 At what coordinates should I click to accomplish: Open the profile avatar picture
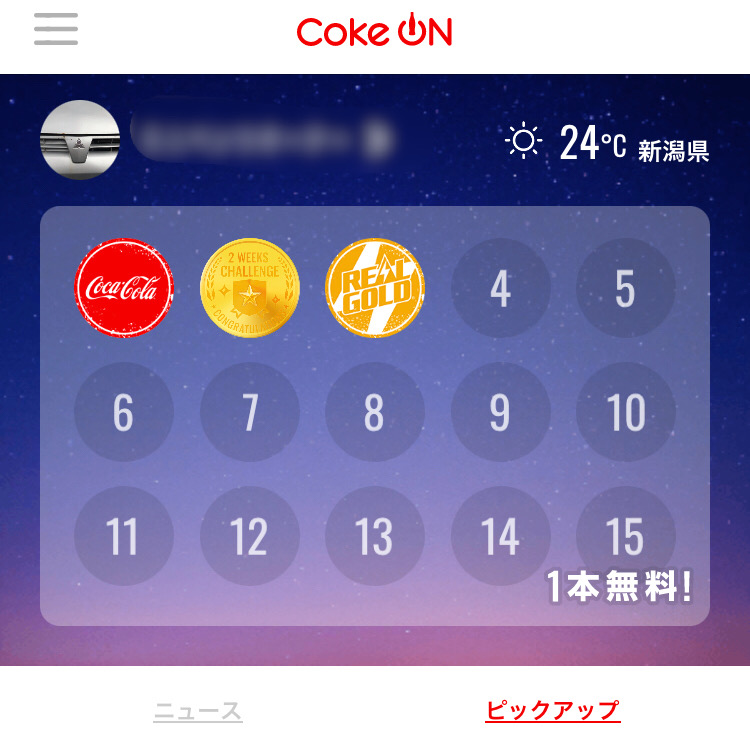(80, 141)
